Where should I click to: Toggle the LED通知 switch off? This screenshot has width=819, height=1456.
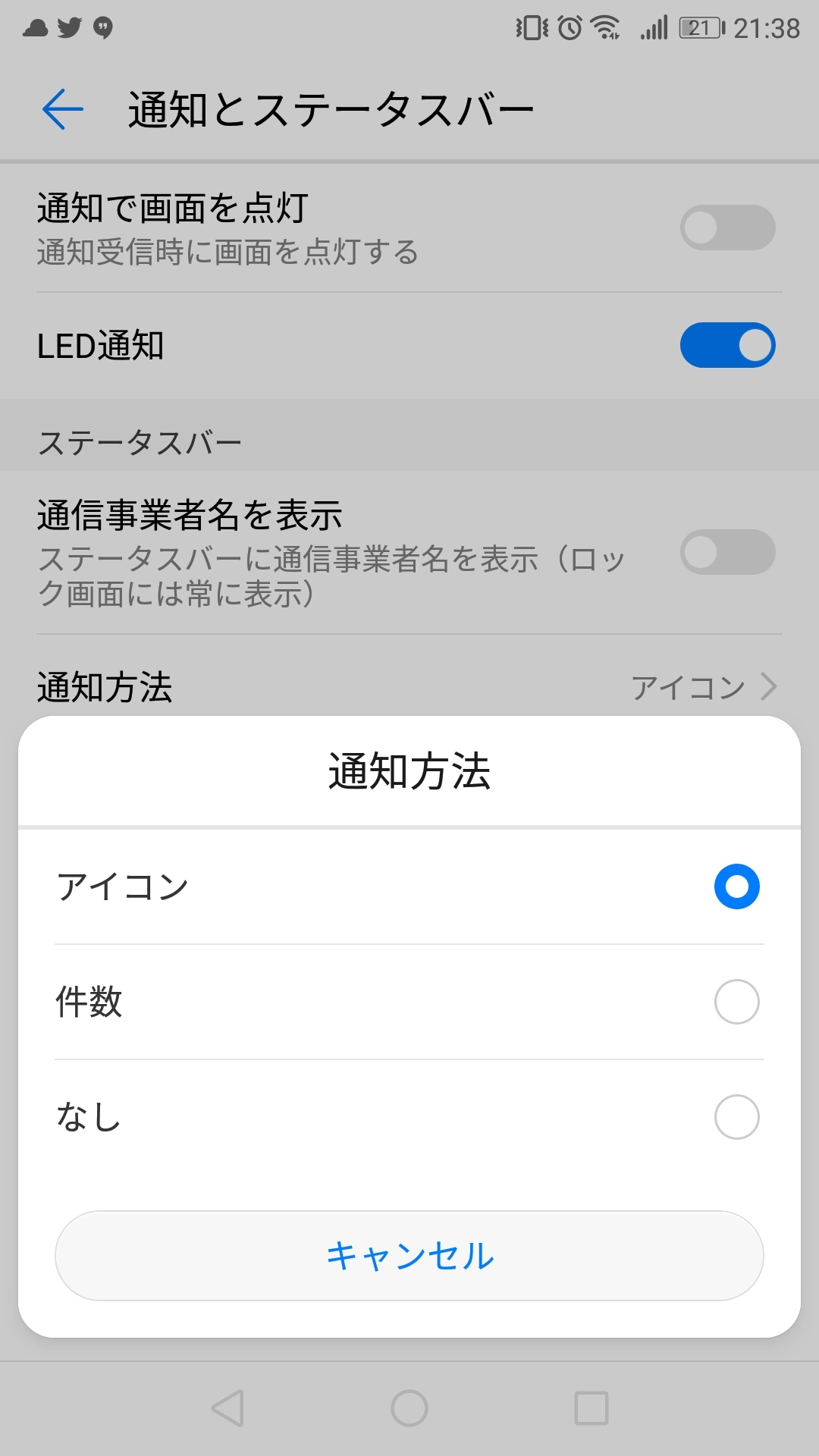(727, 345)
